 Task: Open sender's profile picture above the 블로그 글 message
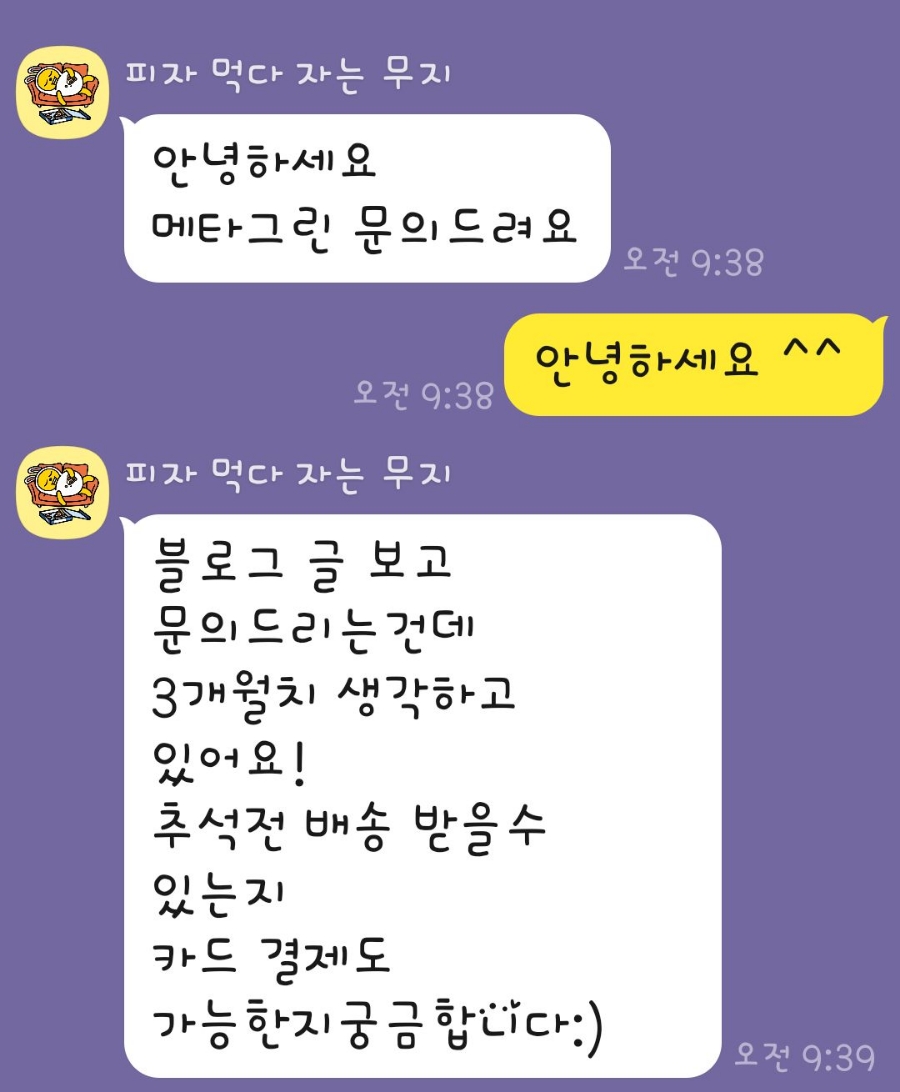(62, 492)
